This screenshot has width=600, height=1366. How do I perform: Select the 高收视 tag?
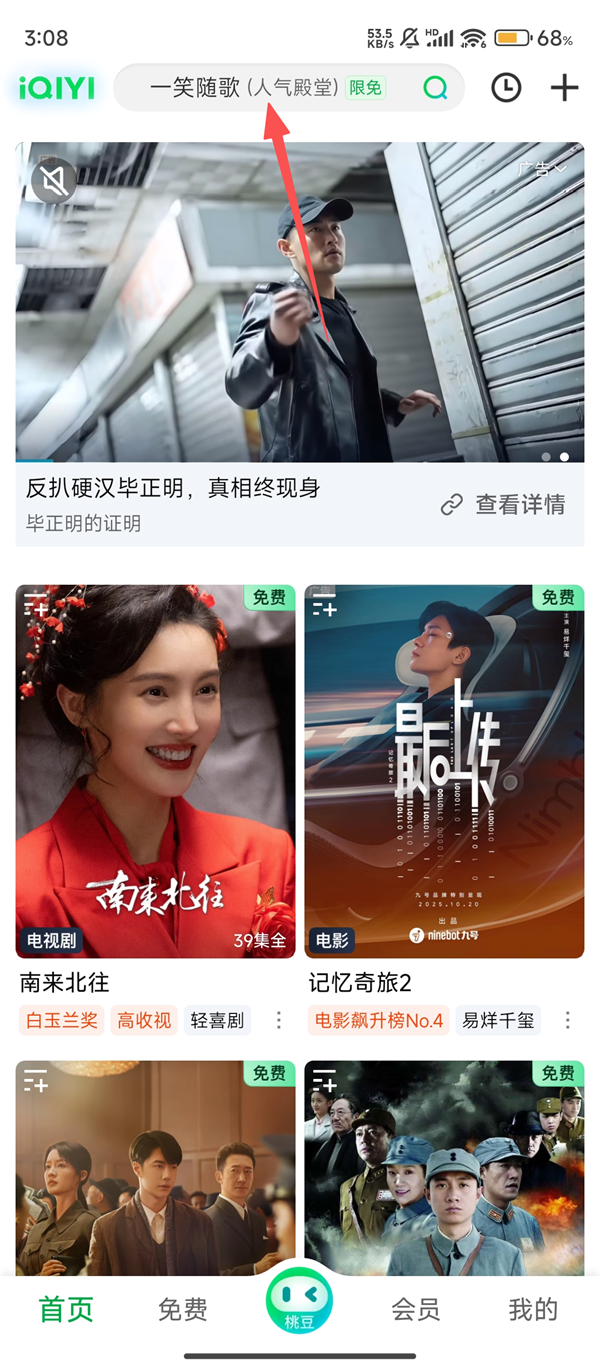click(144, 1020)
